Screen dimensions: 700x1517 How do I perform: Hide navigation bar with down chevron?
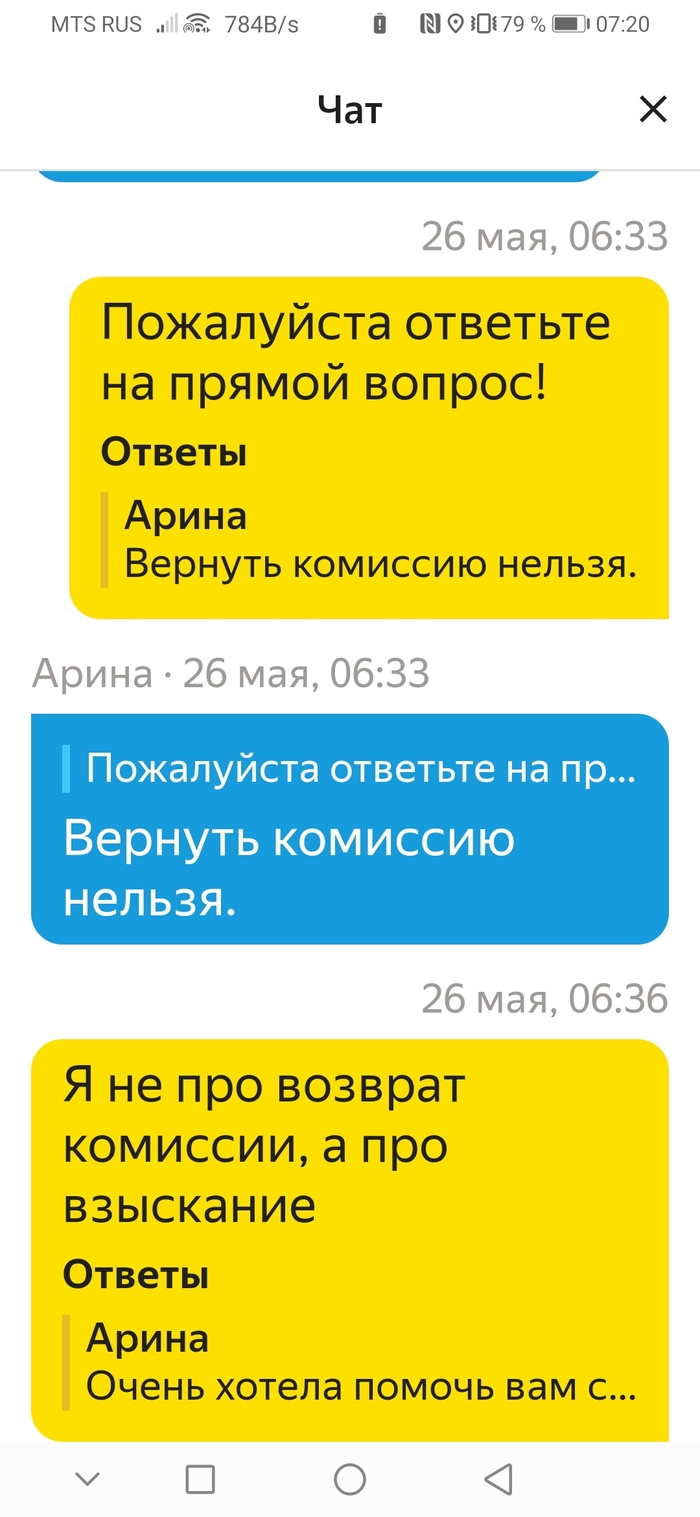(x=88, y=1478)
